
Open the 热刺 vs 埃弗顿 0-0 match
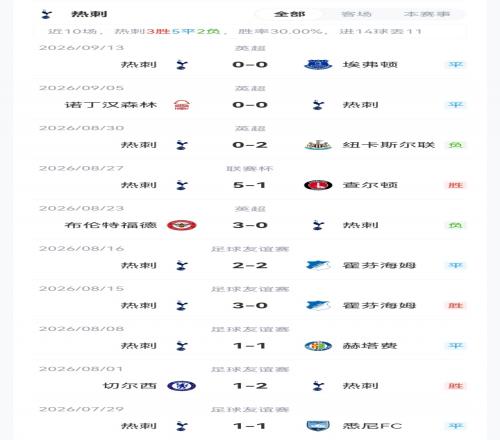pyautogui.click(x=250, y=59)
